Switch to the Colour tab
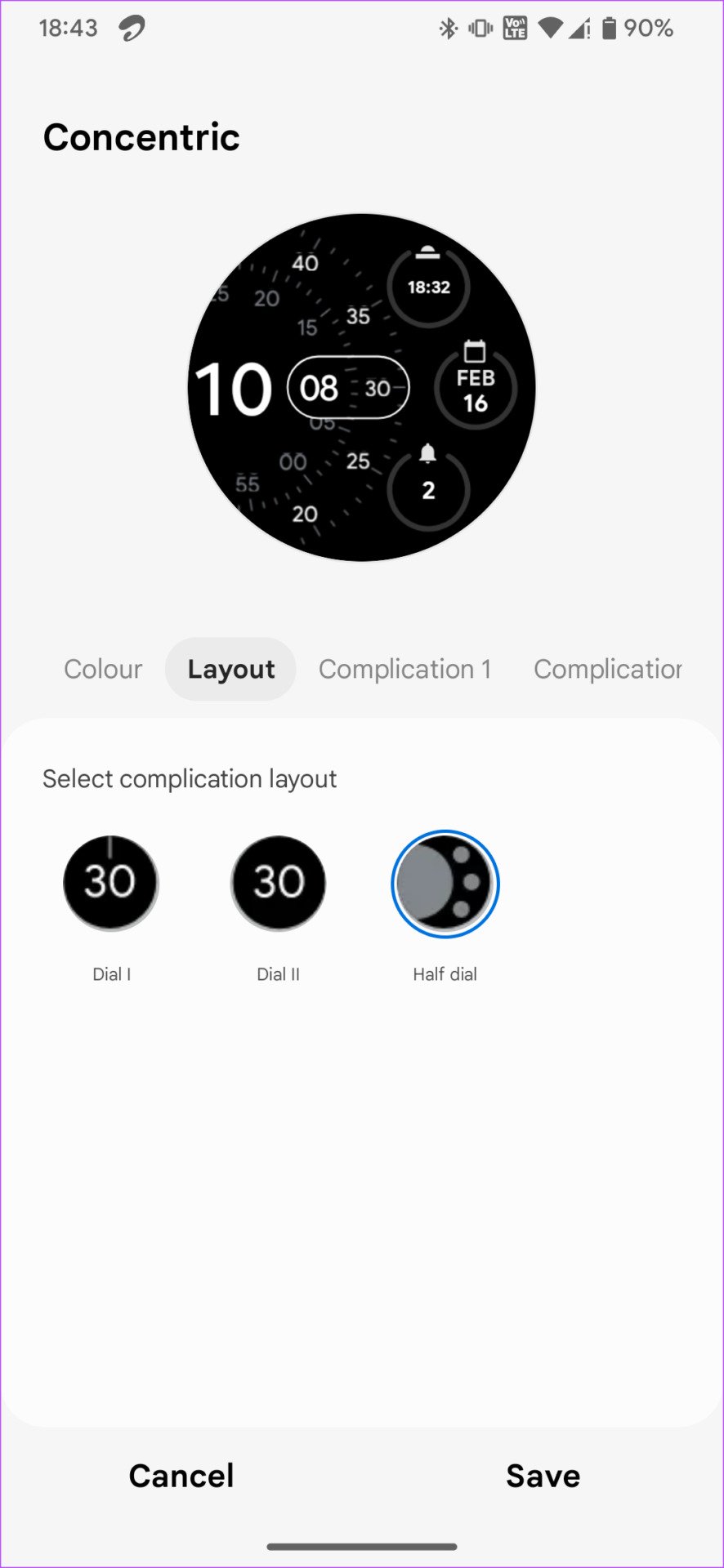This screenshot has height=1568, width=724. click(103, 669)
